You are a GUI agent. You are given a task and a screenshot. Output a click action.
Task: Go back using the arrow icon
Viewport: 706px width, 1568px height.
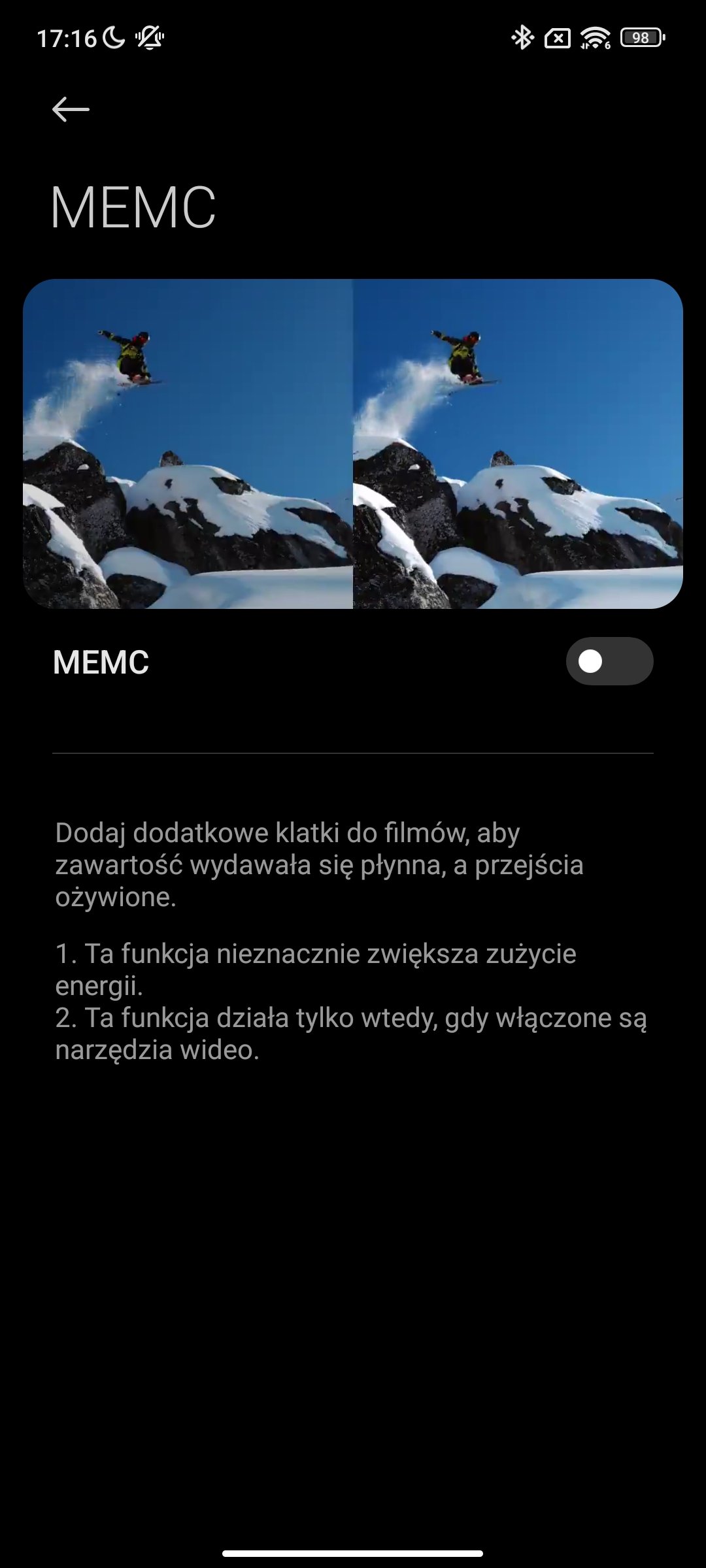[71, 109]
